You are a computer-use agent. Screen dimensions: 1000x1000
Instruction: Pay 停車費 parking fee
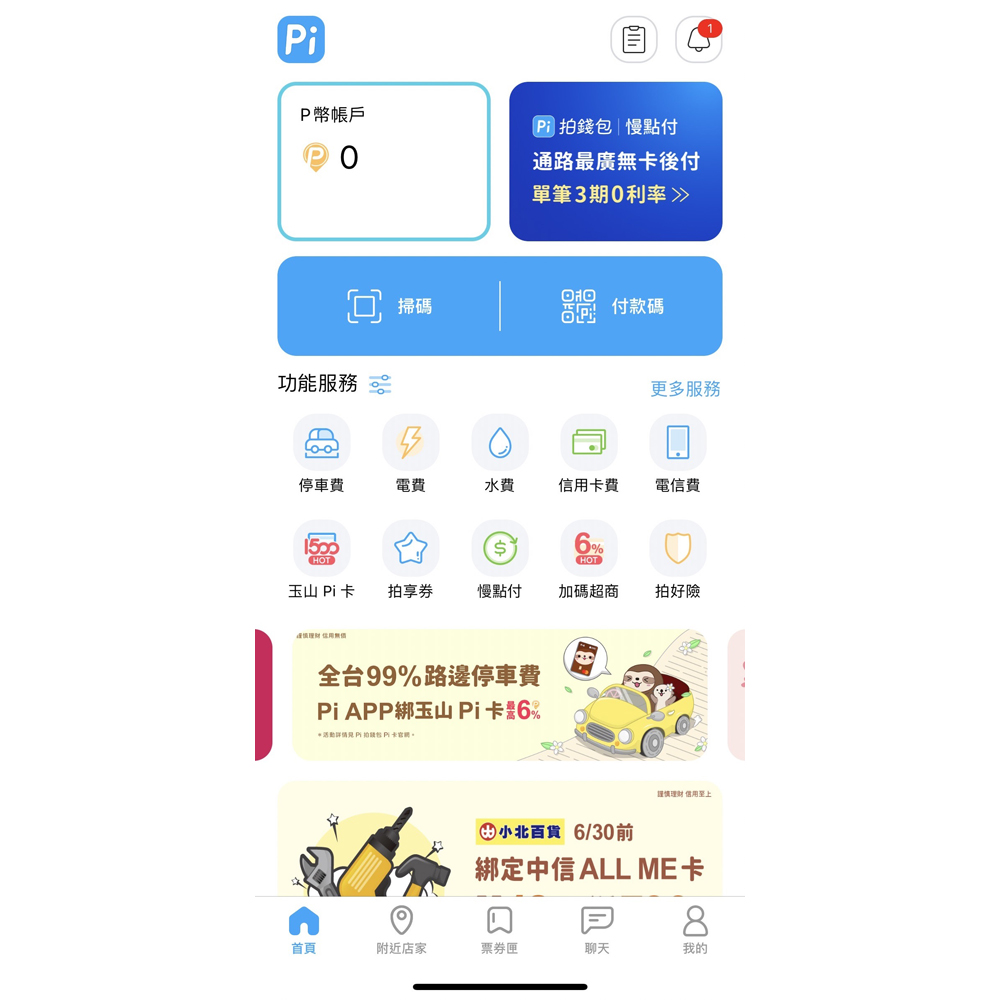pyautogui.click(x=322, y=455)
